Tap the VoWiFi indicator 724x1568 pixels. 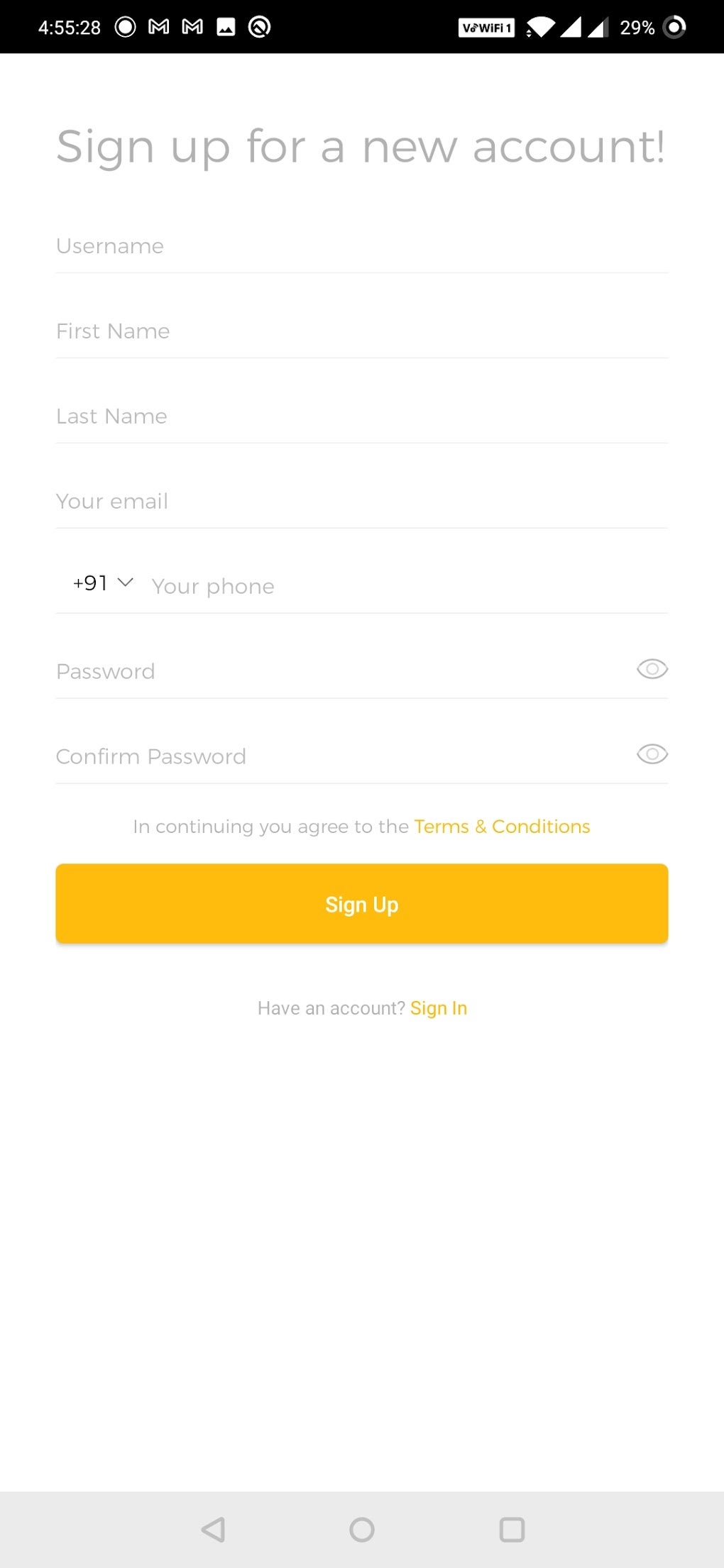coord(487,28)
